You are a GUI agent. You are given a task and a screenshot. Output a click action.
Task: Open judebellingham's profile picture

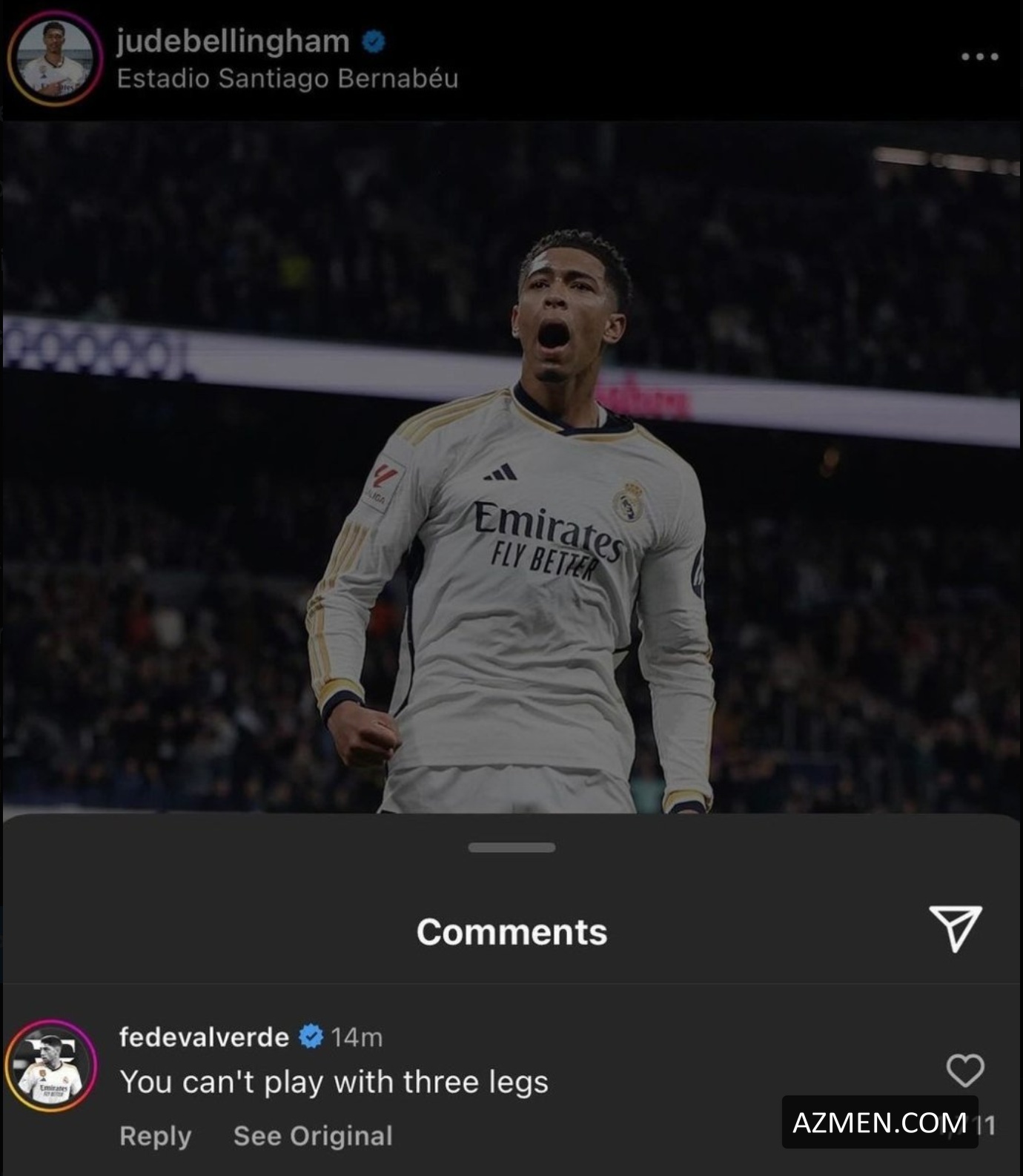point(54,59)
